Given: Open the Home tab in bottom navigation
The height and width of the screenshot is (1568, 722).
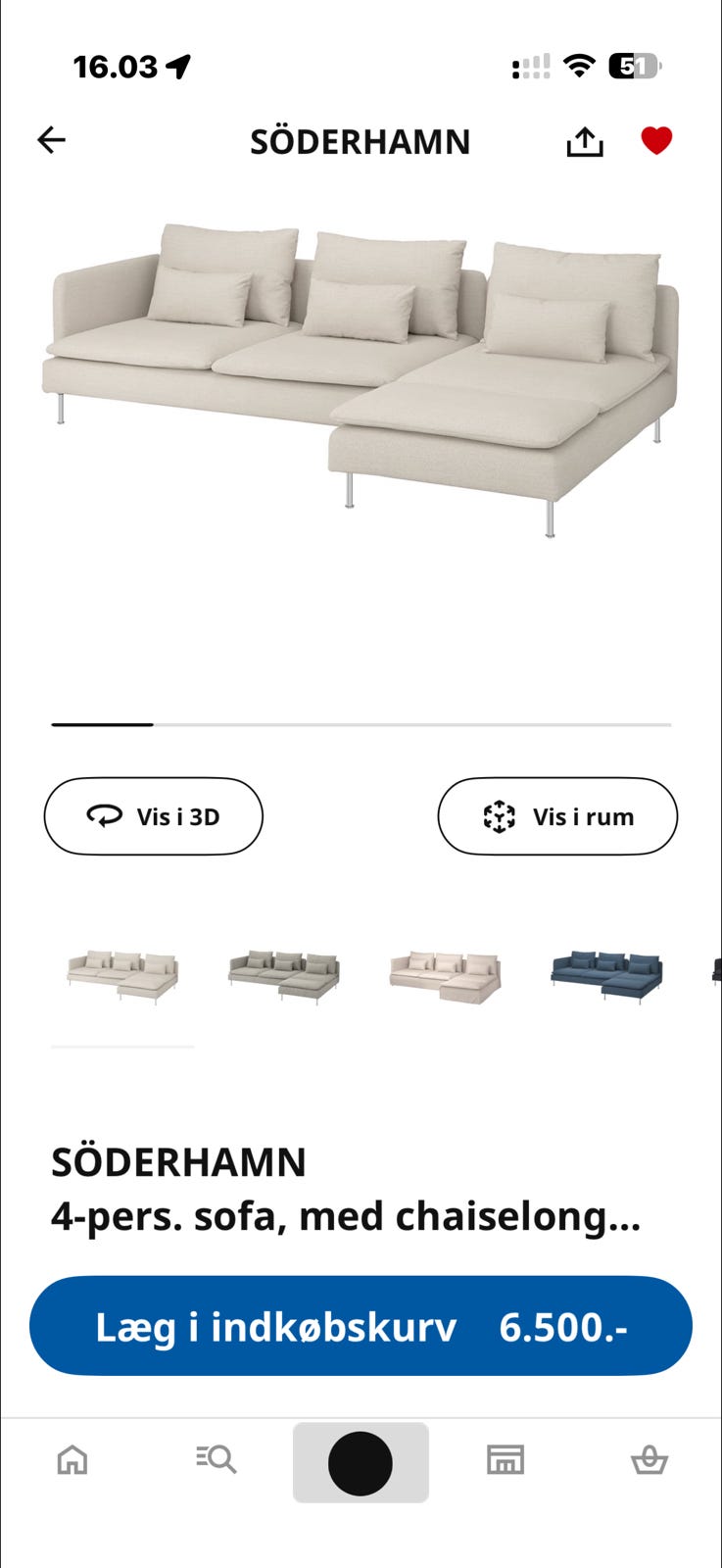Looking at the screenshot, I should point(72,1460).
